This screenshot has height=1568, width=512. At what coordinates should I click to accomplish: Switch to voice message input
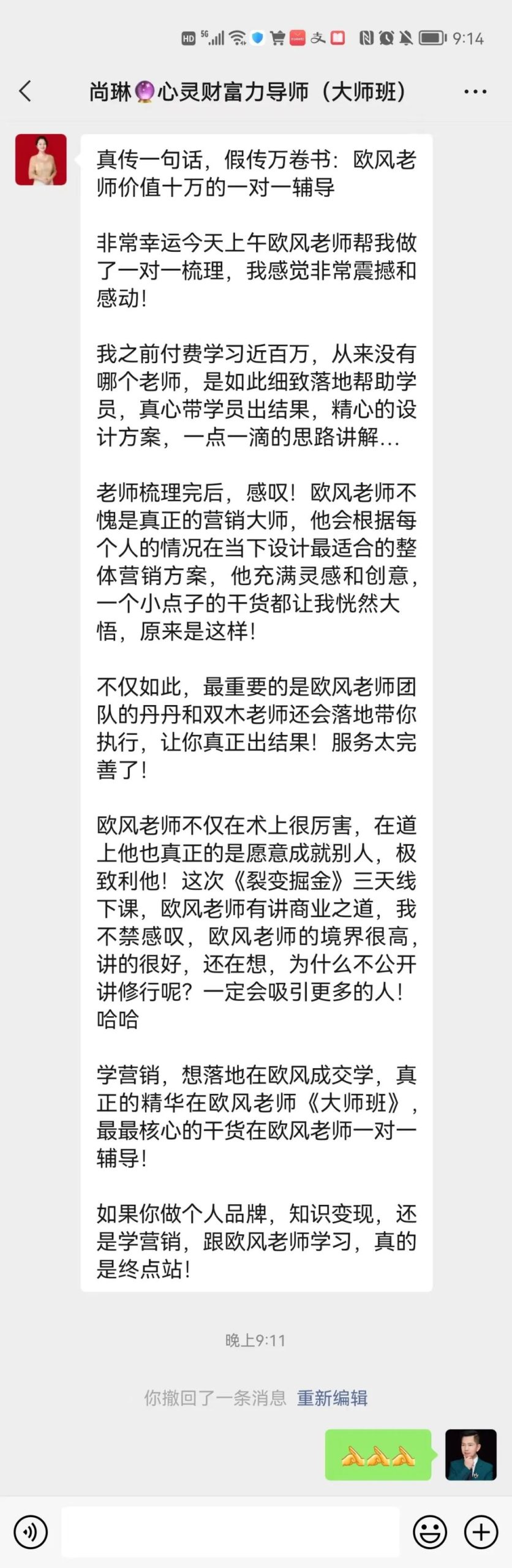click(x=30, y=1532)
